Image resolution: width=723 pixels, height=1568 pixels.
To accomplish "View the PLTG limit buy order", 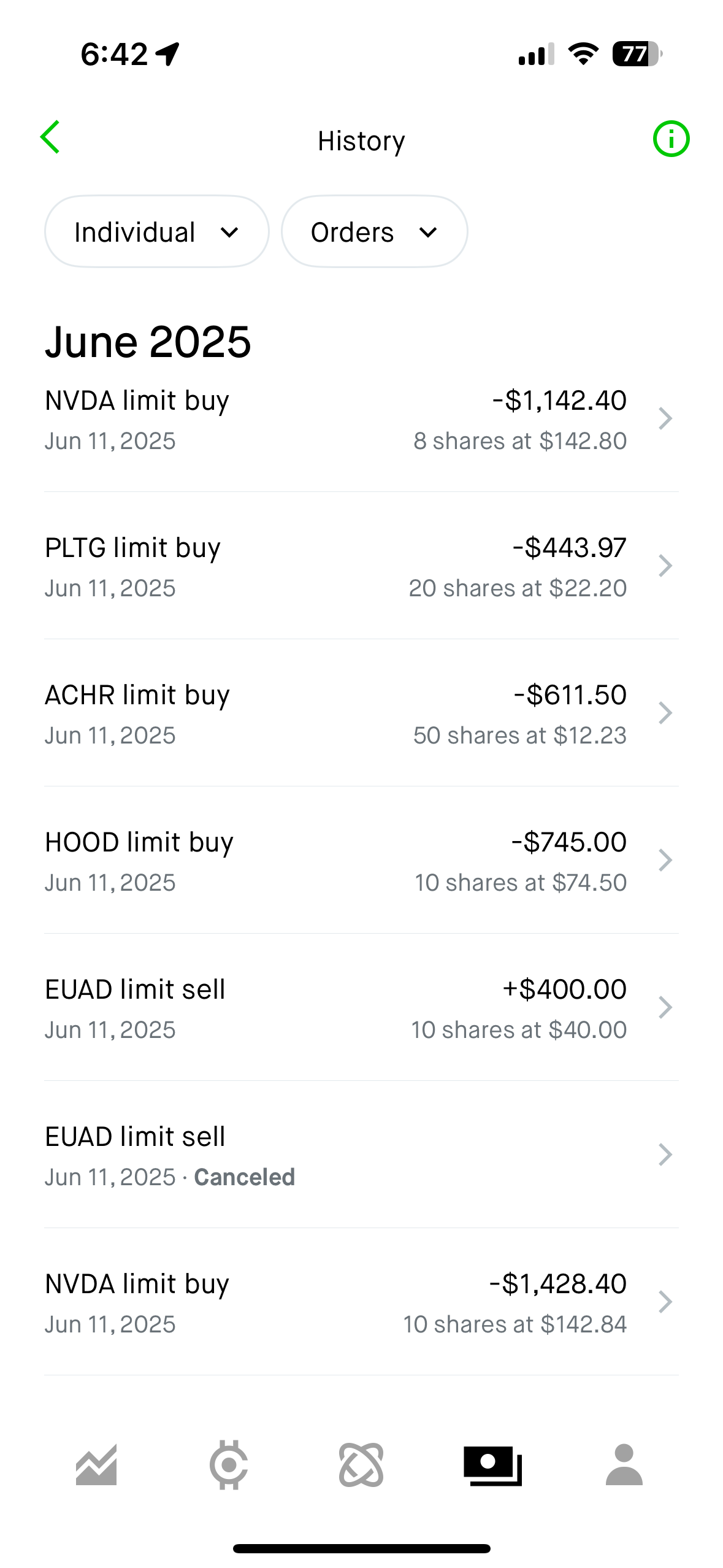I will [361, 567].
